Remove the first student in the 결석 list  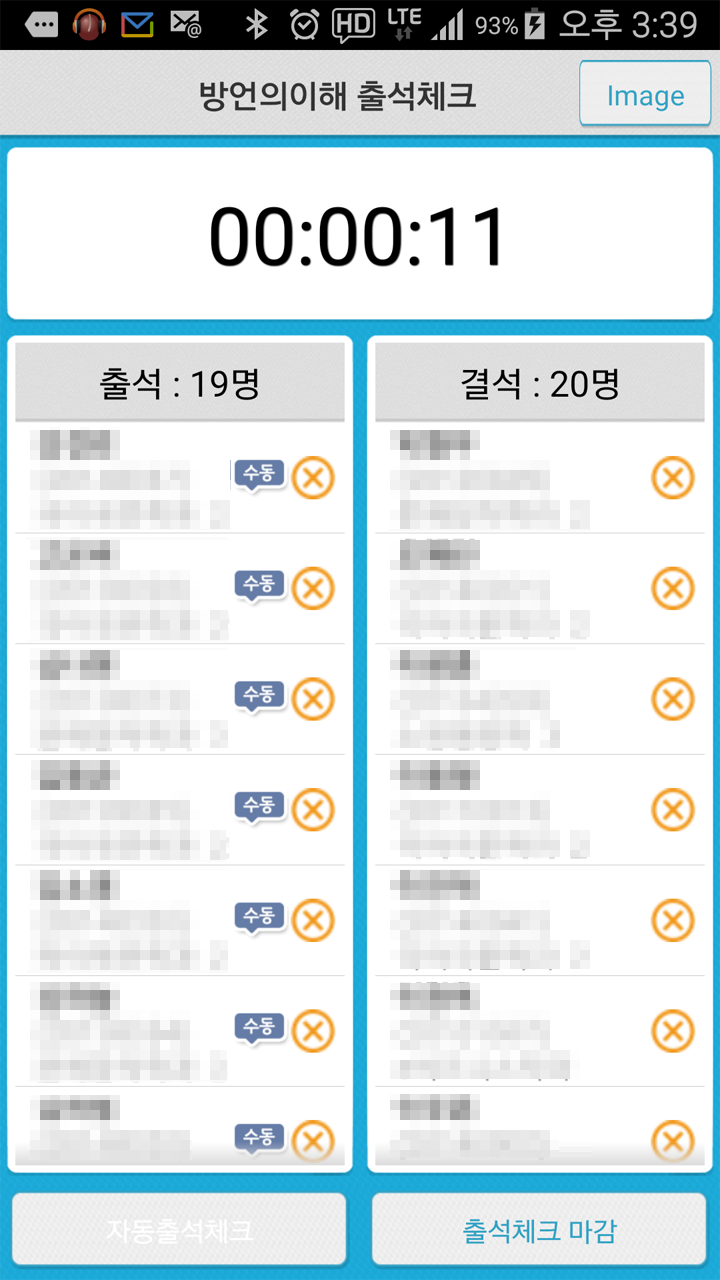(673, 478)
